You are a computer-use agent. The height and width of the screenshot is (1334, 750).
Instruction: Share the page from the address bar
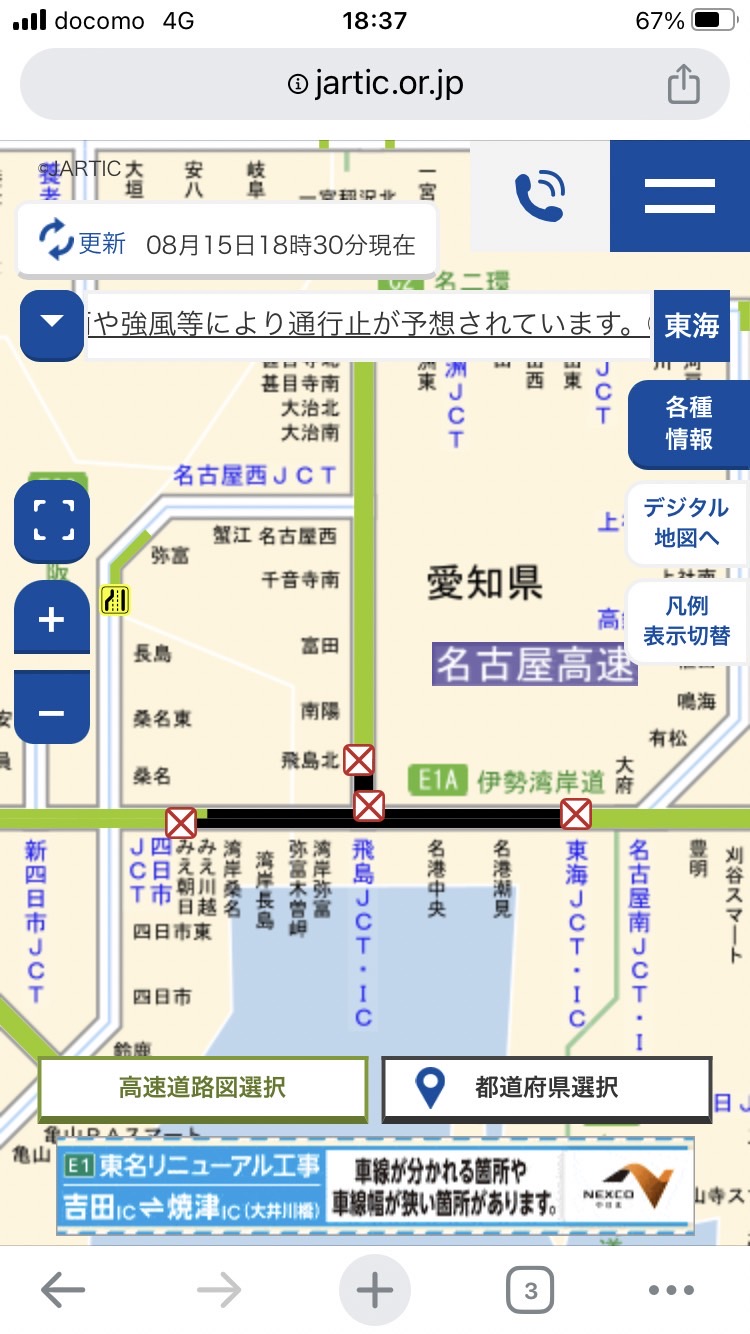click(x=683, y=84)
